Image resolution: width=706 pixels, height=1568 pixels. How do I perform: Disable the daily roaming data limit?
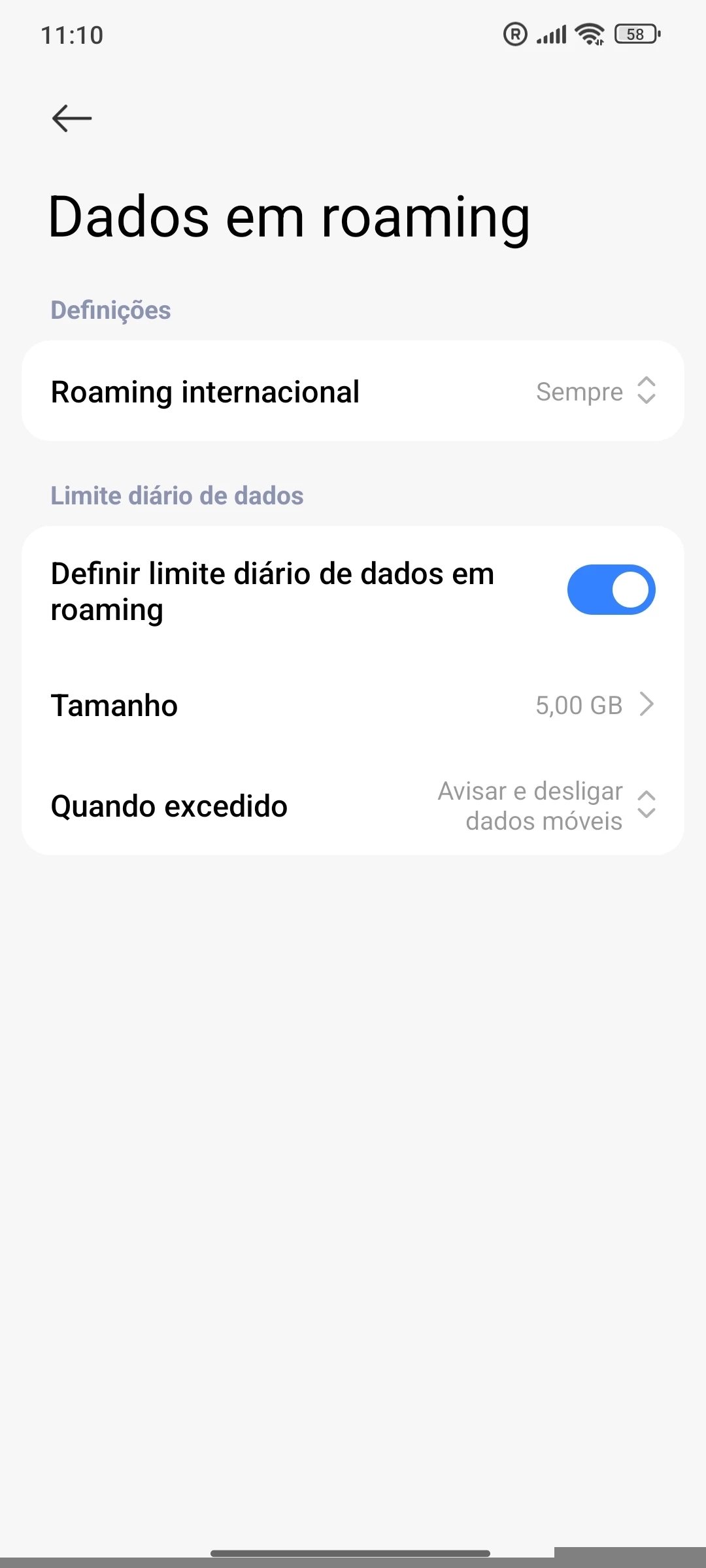point(611,590)
